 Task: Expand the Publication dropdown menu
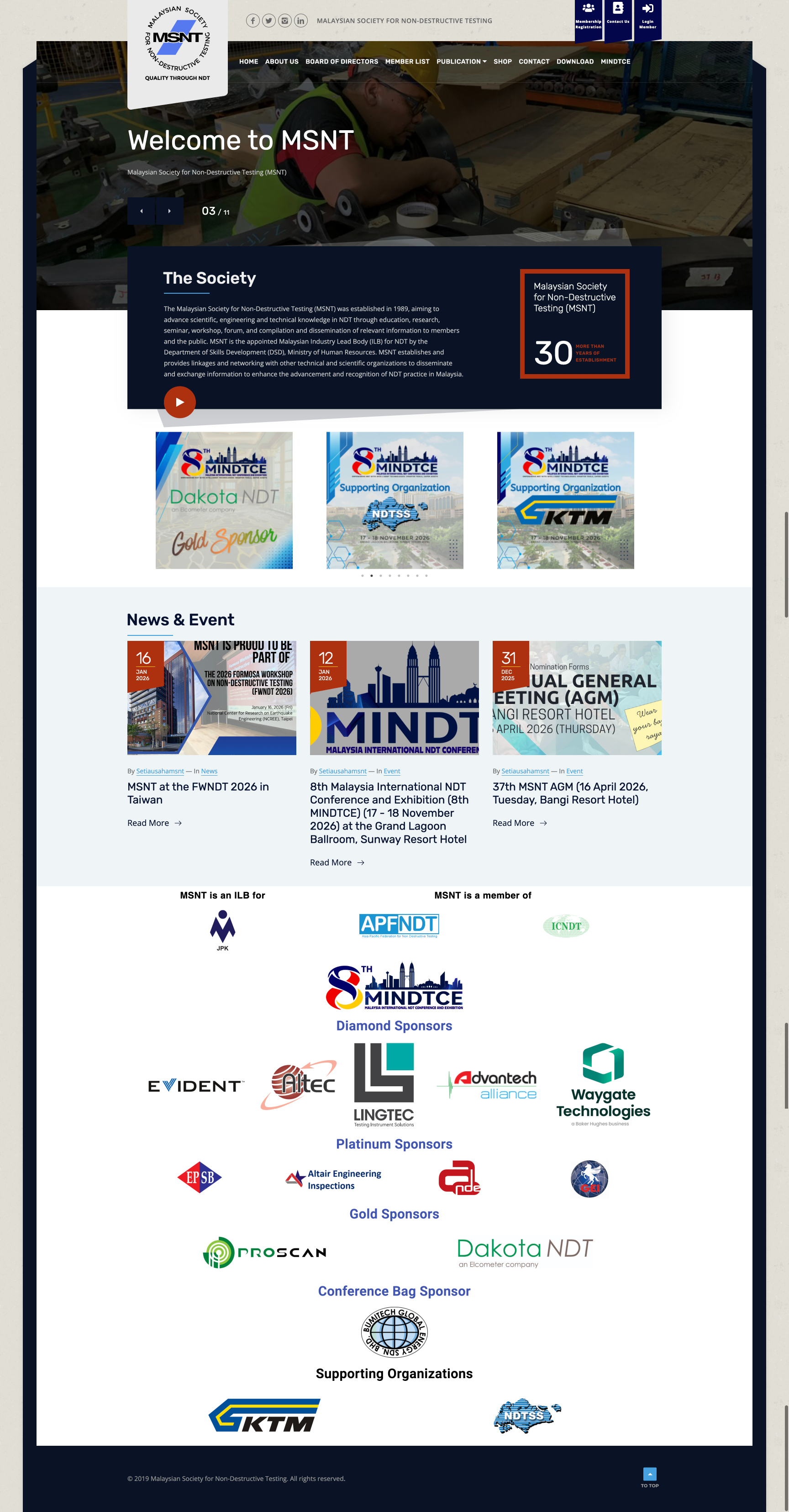461,62
